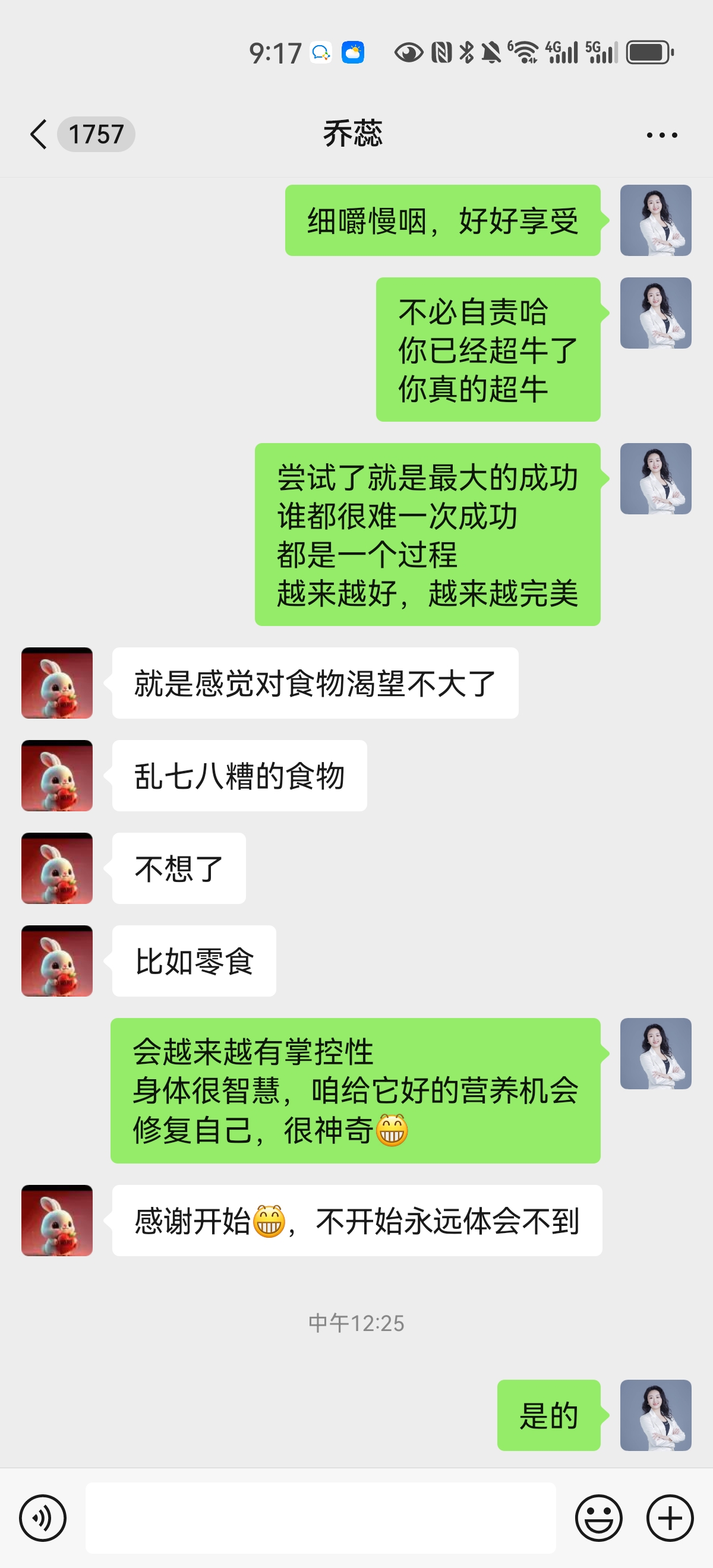Go back to the chat list
The image size is (713, 1568).
point(39,134)
